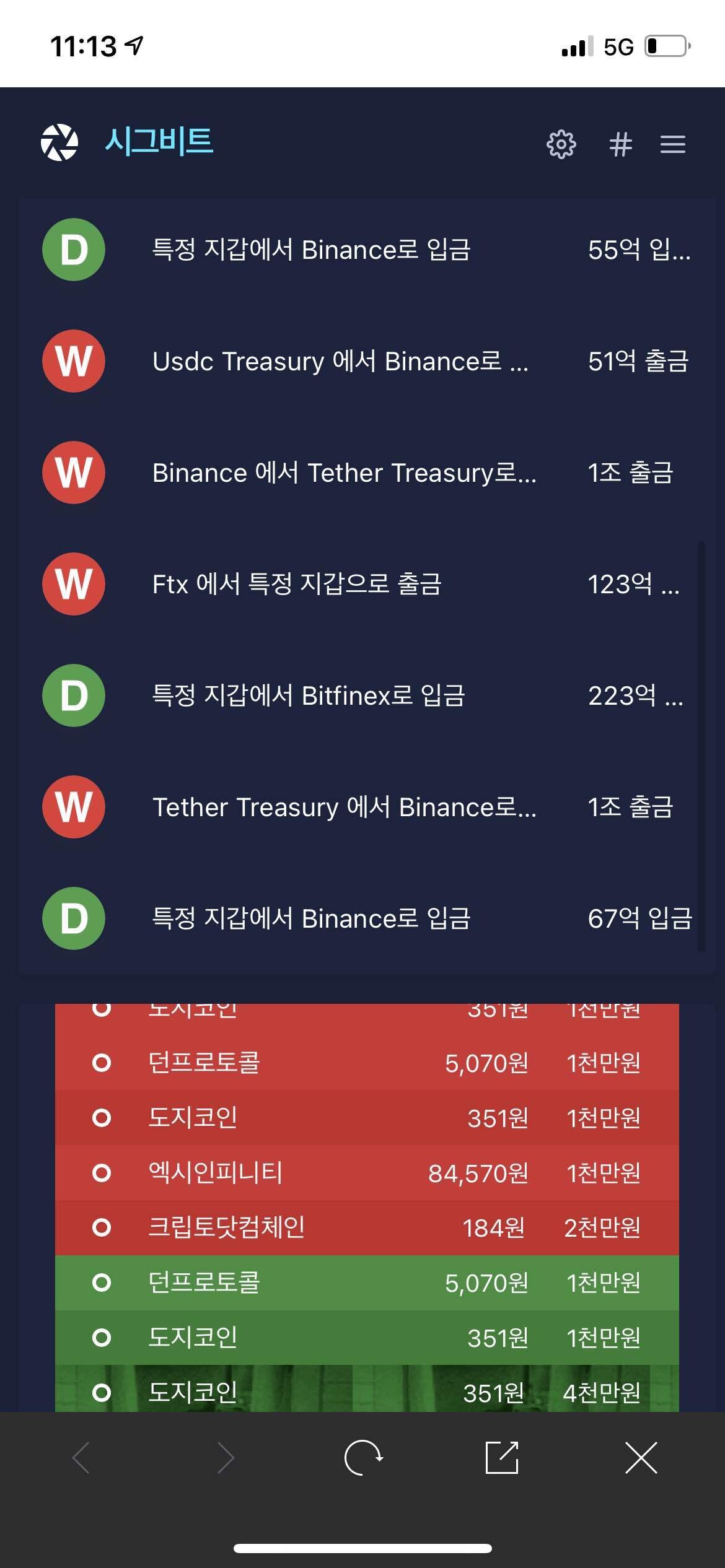Go back to the previous page
725x1568 pixels.
(x=82, y=1458)
